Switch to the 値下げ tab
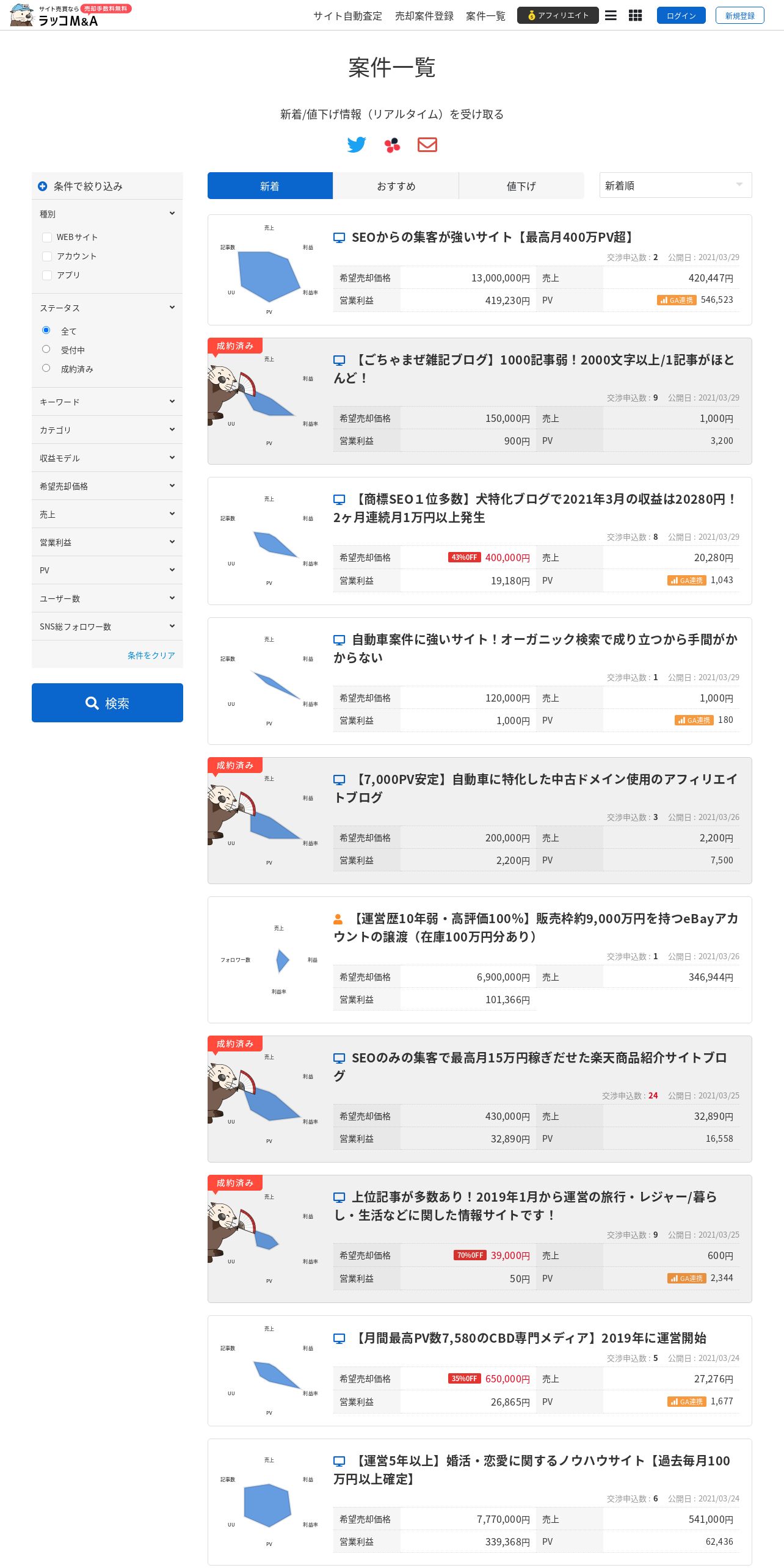The height and width of the screenshot is (1568, 784). [521, 186]
